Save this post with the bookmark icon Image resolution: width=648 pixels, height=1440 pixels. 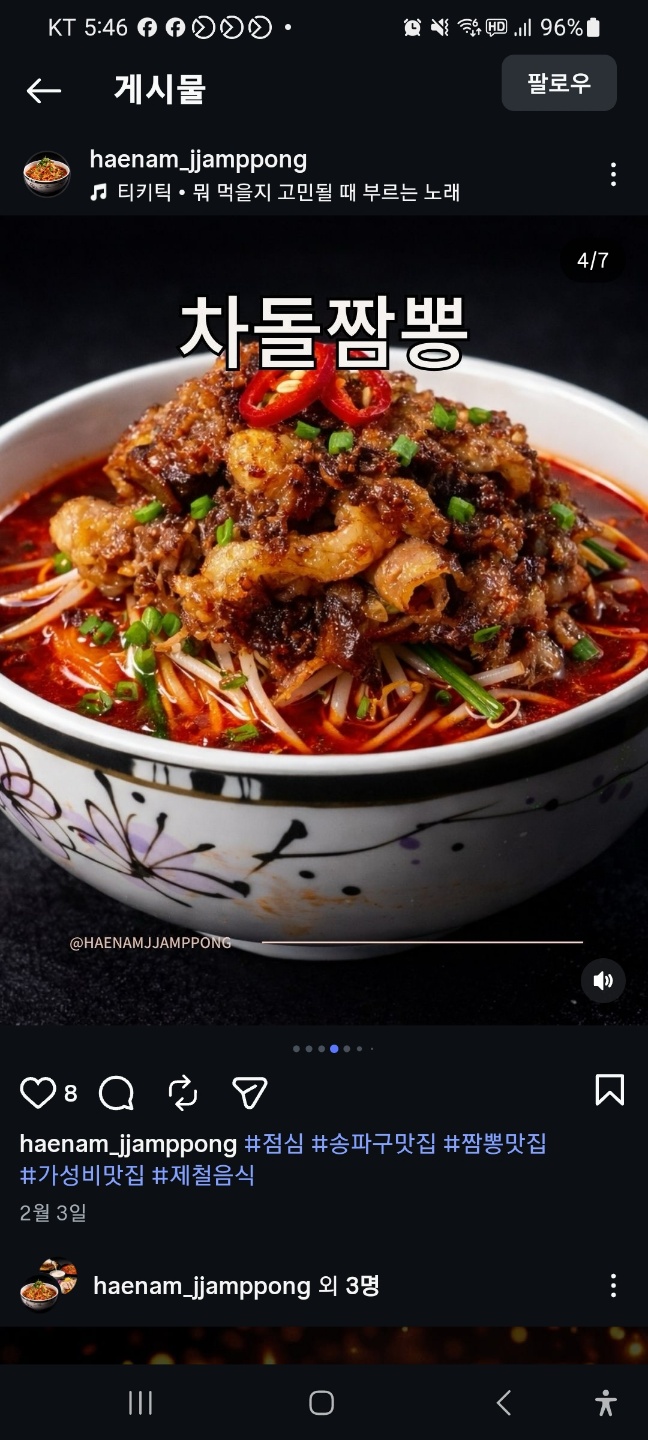coord(609,1090)
